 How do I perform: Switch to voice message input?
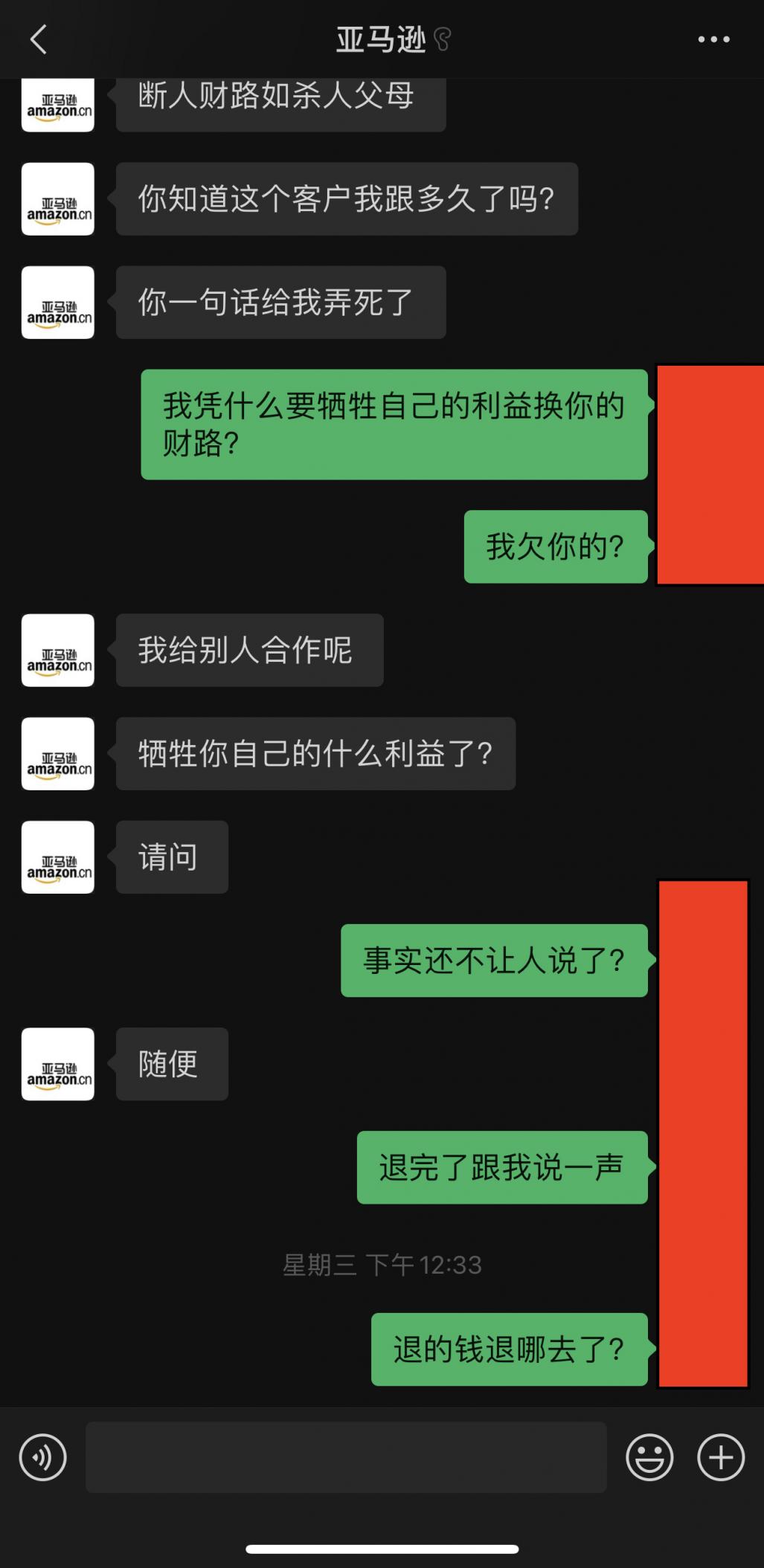[x=43, y=1457]
